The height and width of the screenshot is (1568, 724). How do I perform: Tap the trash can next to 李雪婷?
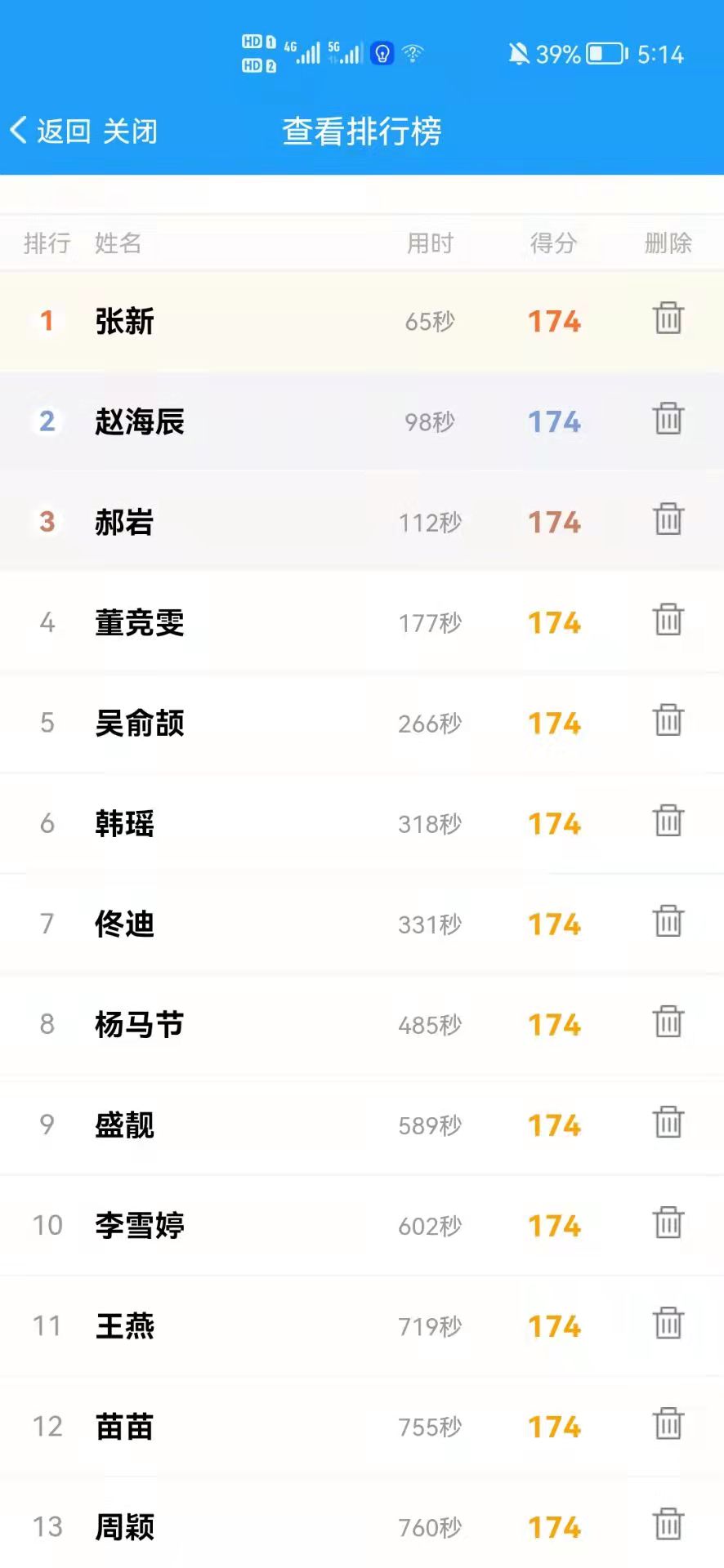coord(668,1223)
